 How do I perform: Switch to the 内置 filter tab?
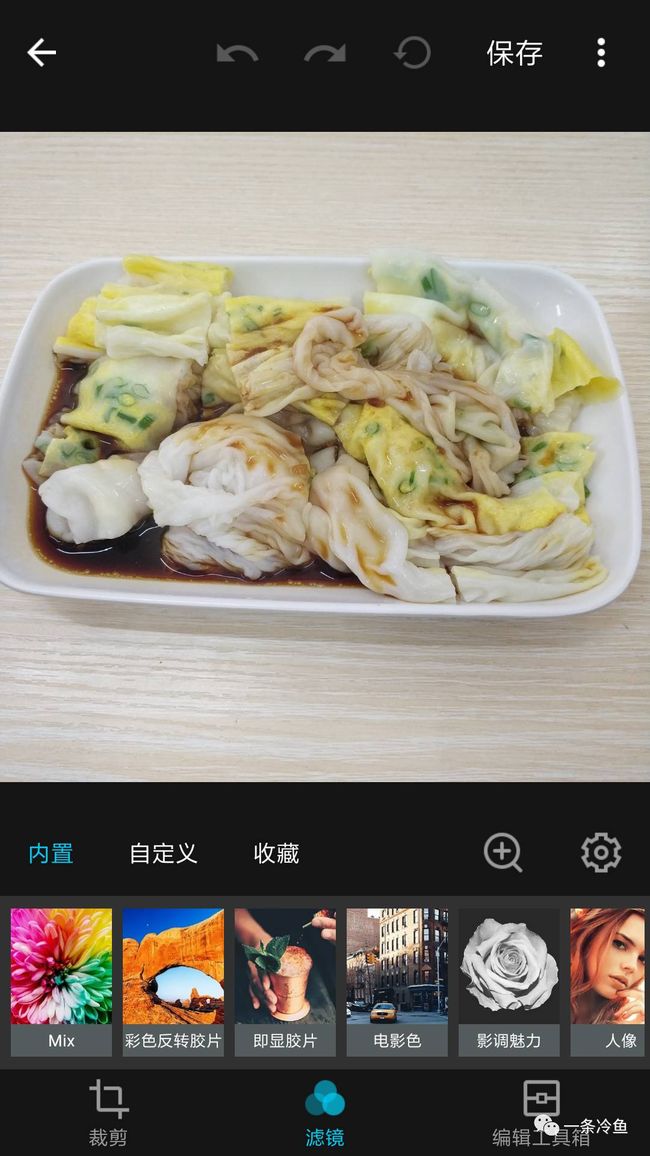51,853
